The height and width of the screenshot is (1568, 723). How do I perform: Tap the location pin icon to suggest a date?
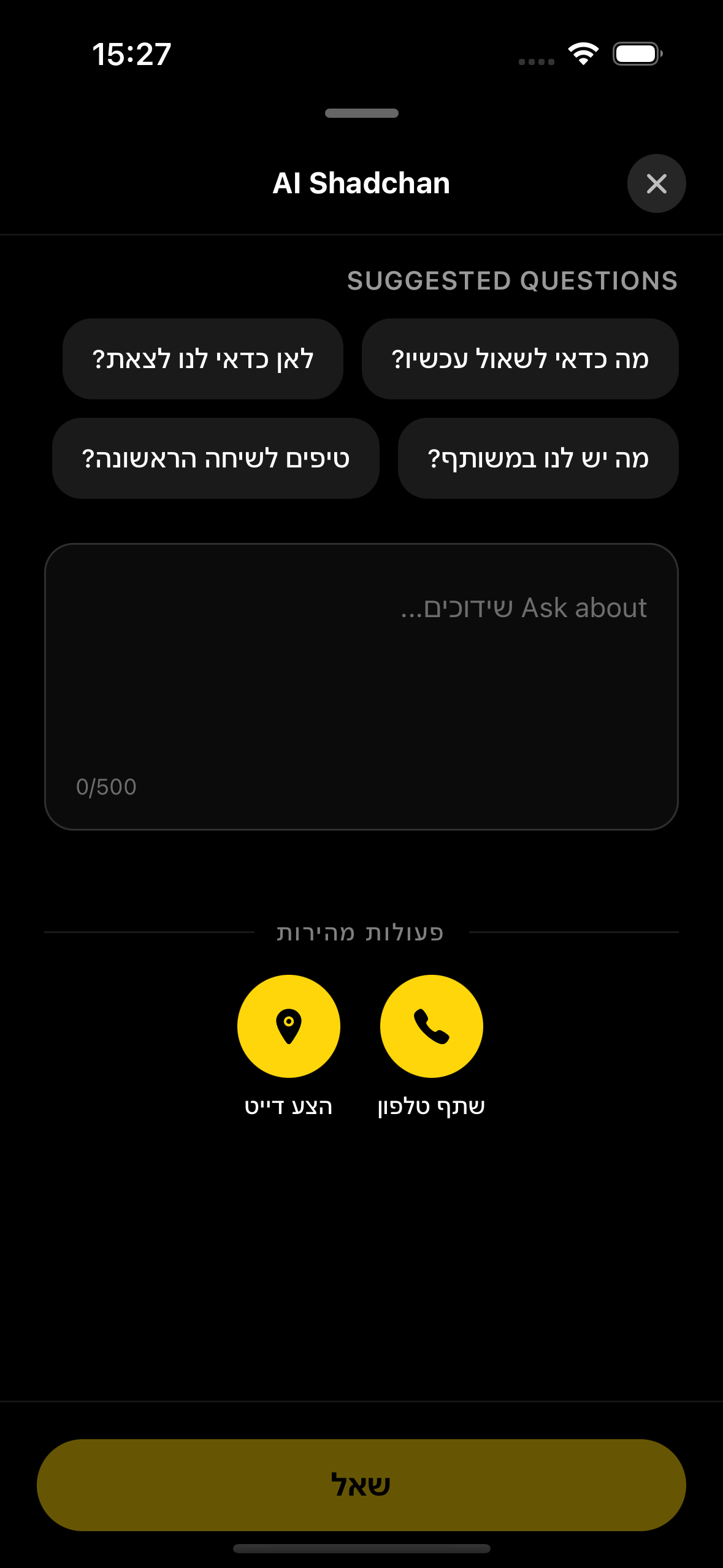point(288,1026)
